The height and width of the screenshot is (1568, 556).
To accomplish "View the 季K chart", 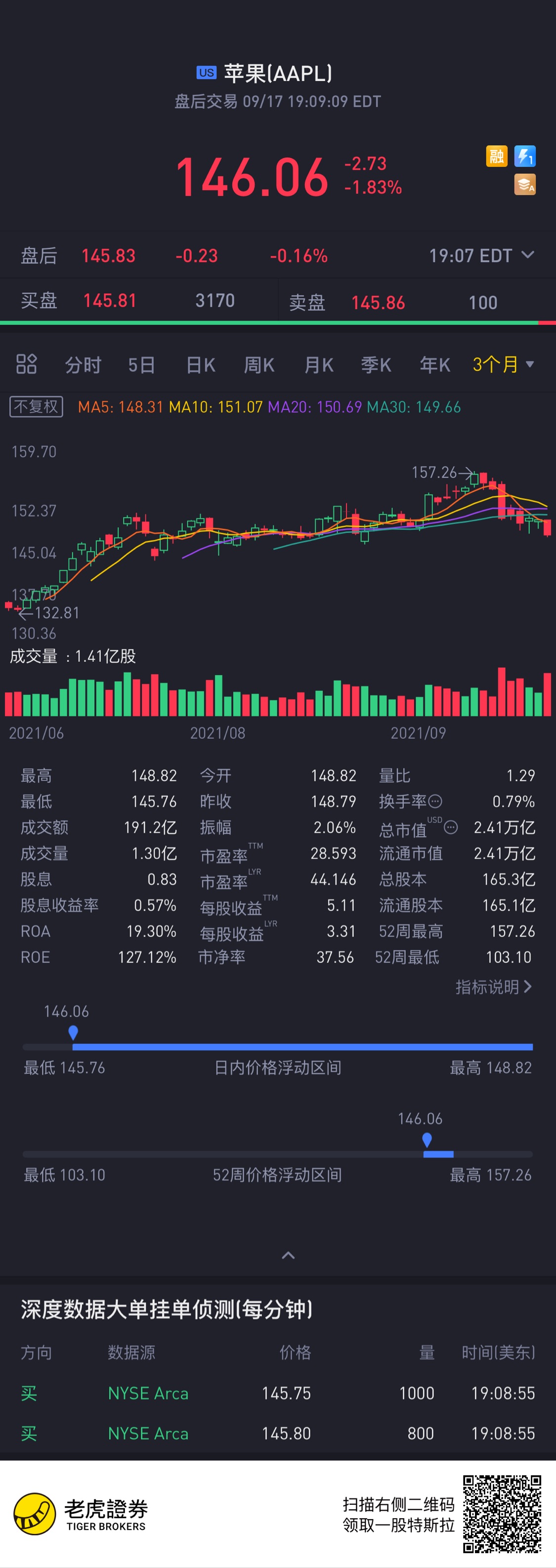I will [x=376, y=365].
